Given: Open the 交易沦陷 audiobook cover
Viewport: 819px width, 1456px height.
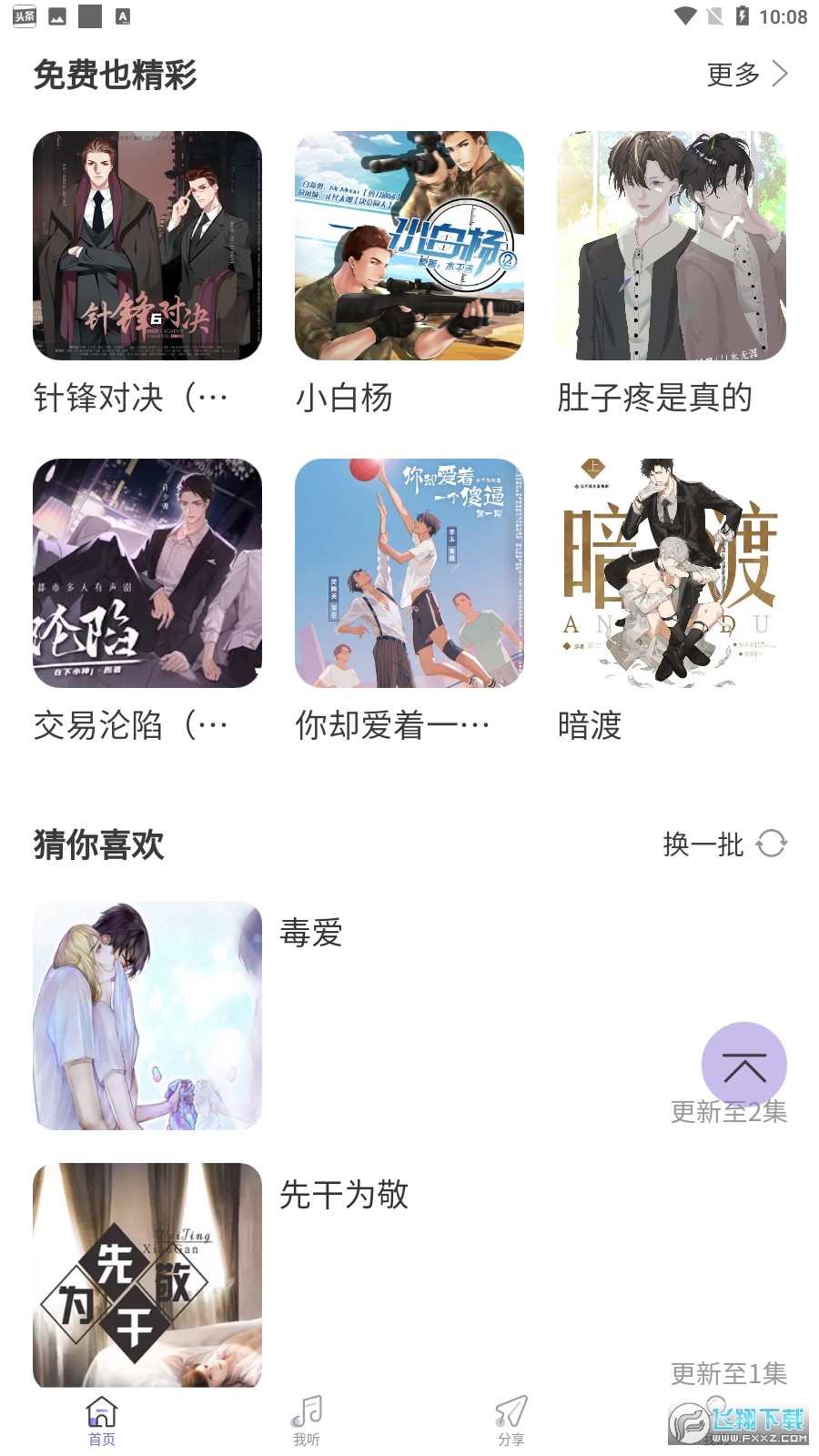Looking at the screenshot, I should (x=147, y=571).
